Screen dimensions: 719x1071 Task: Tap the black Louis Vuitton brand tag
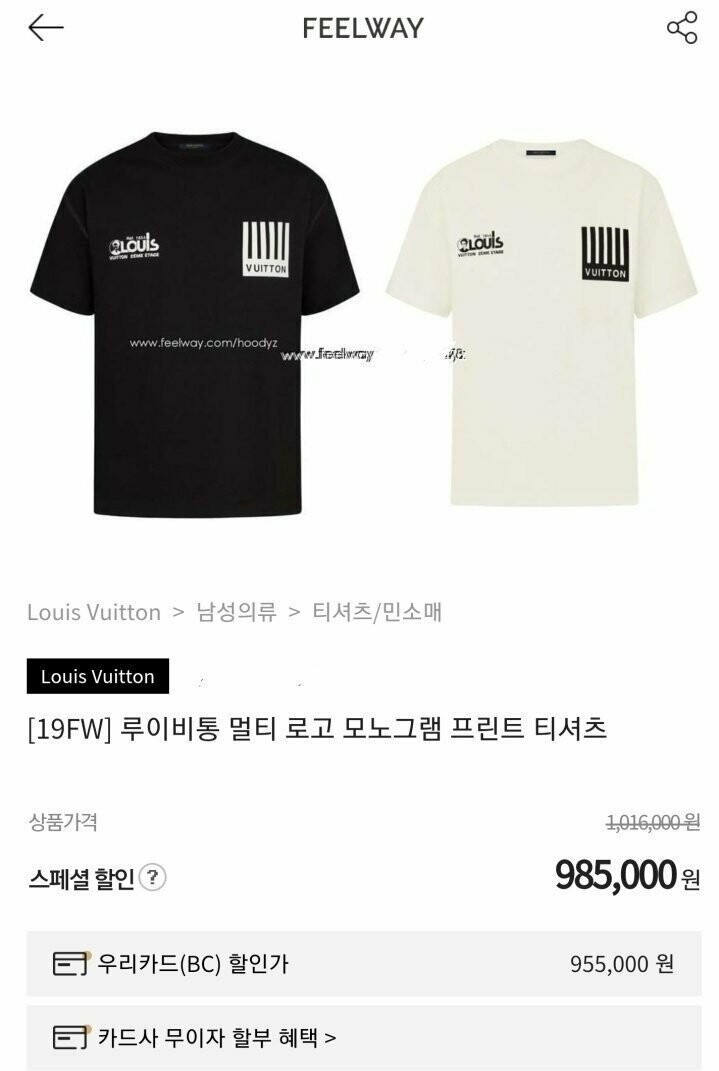click(x=98, y=676)
